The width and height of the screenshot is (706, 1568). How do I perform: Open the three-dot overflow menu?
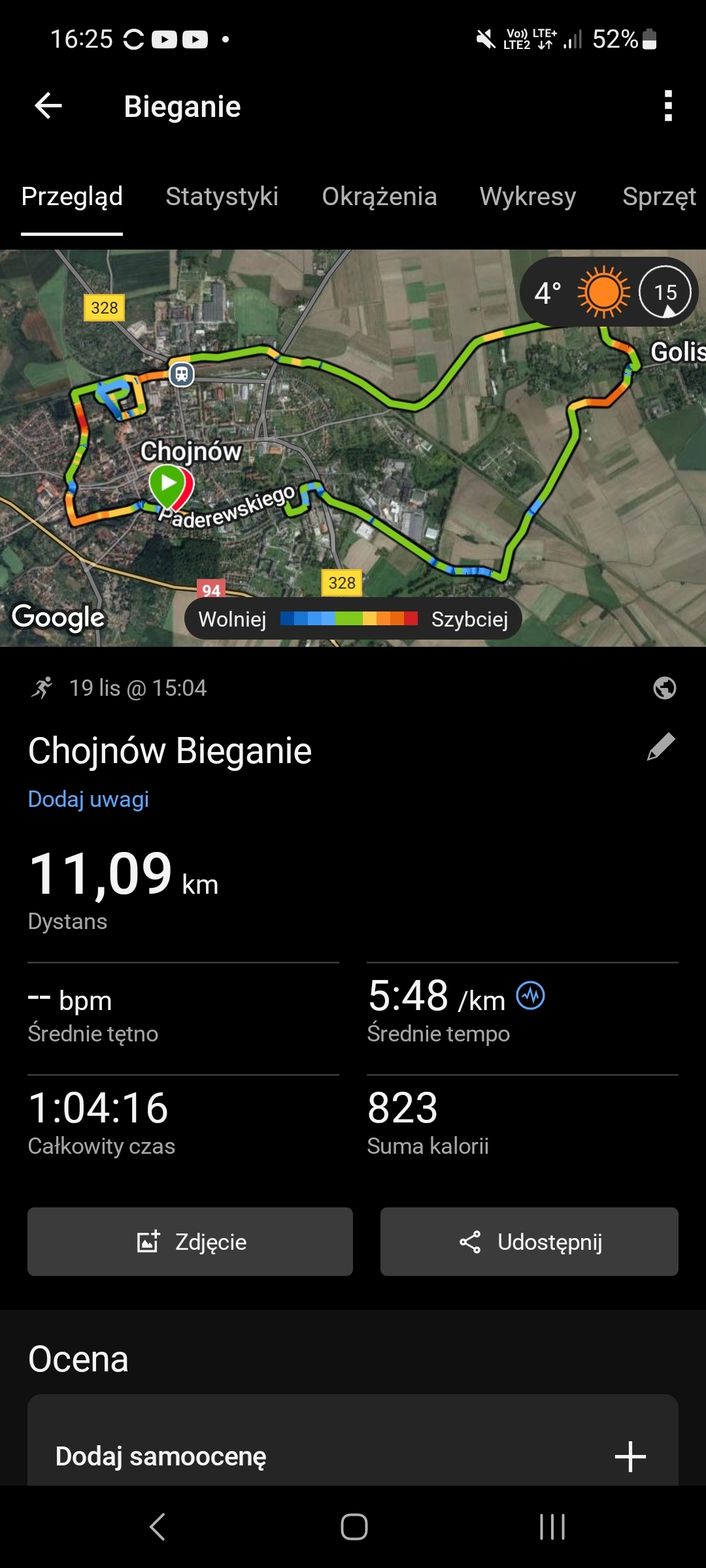667,106
